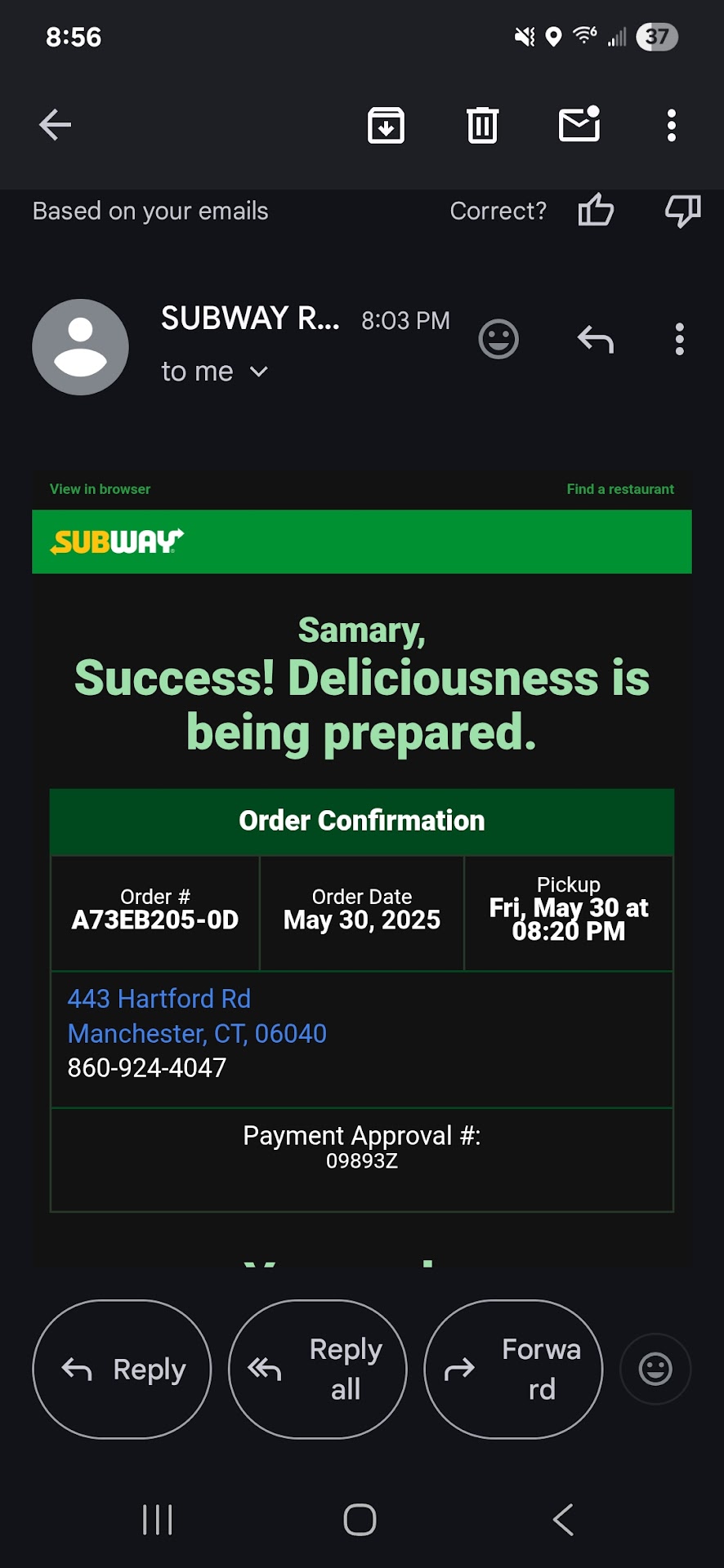Image resolution: width=724 pixels, height=1568 pixels.
Task: Open the SUBWAY sender avatar
Action: pyautogui.click(x=80, y=347)
